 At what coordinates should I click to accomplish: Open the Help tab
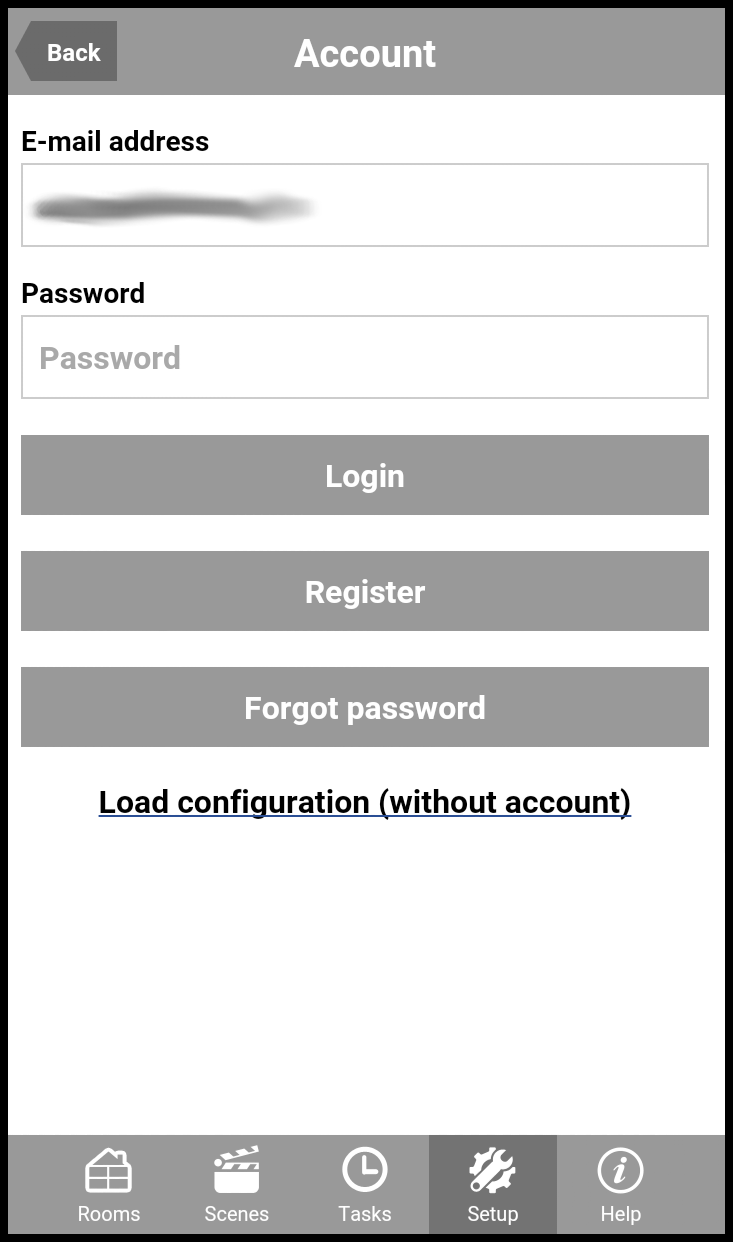coord(620,1185)
